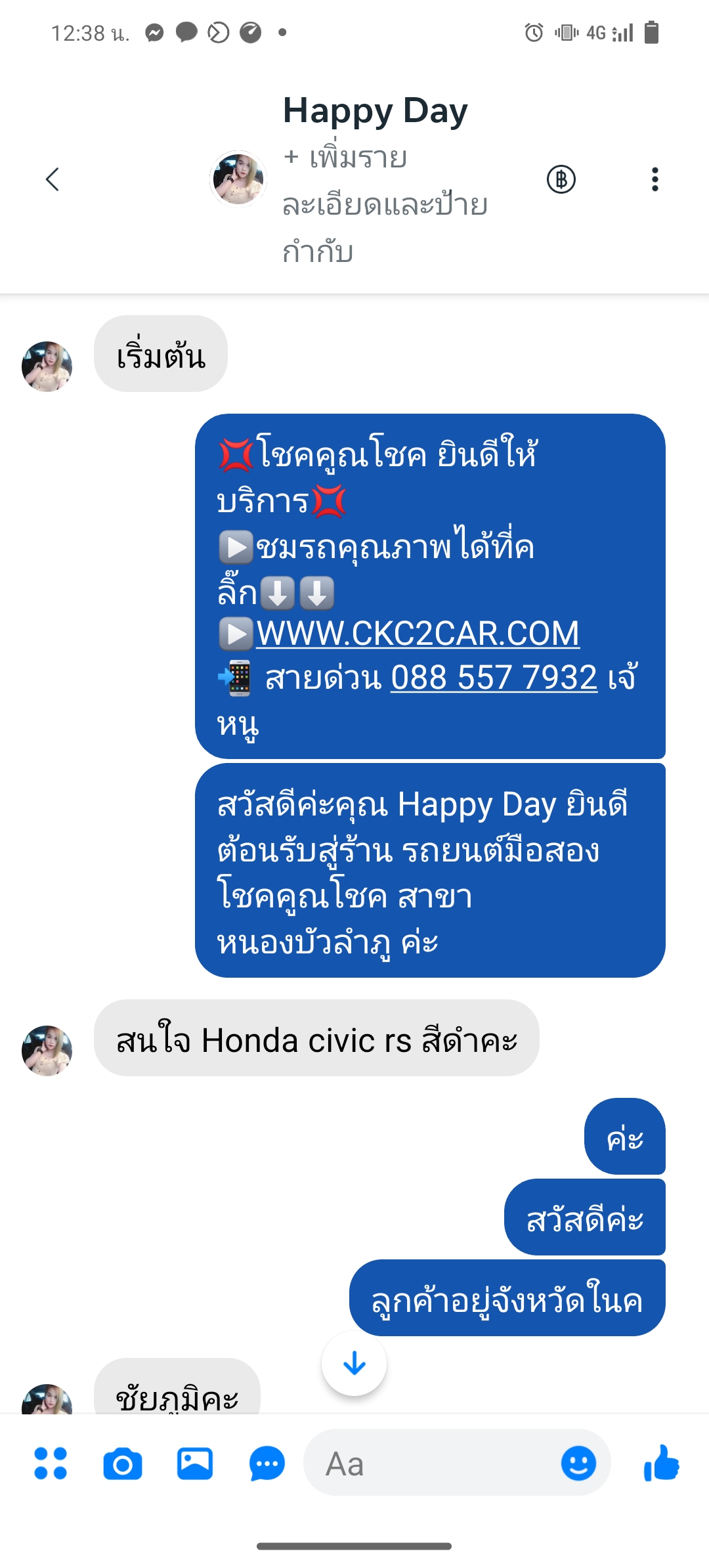Open saved replies speech bubble icon
The height and width of the screenshot is (1568, 709).
267,1463
